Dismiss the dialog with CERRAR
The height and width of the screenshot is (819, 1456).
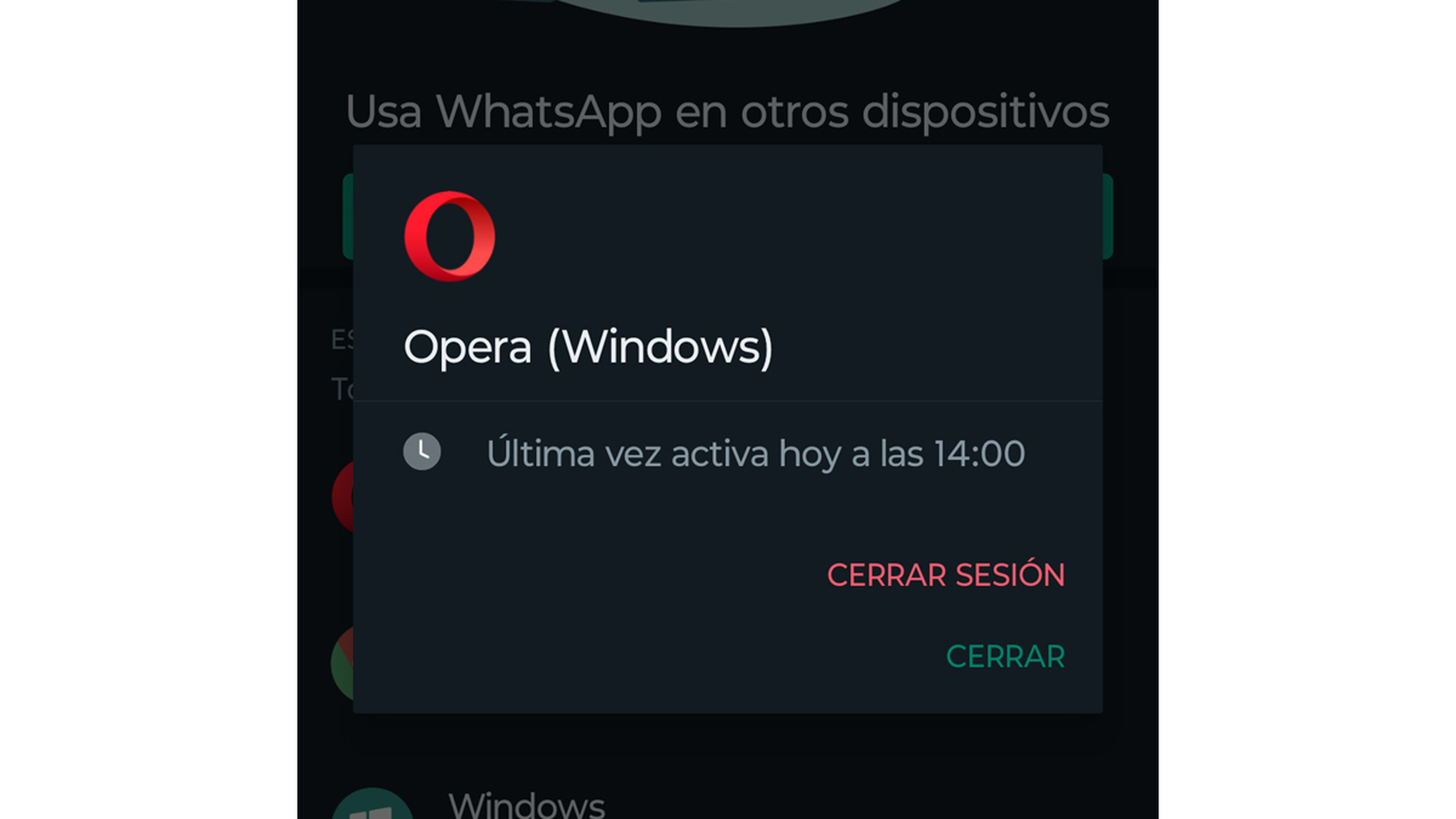[x=1005, y=656]
